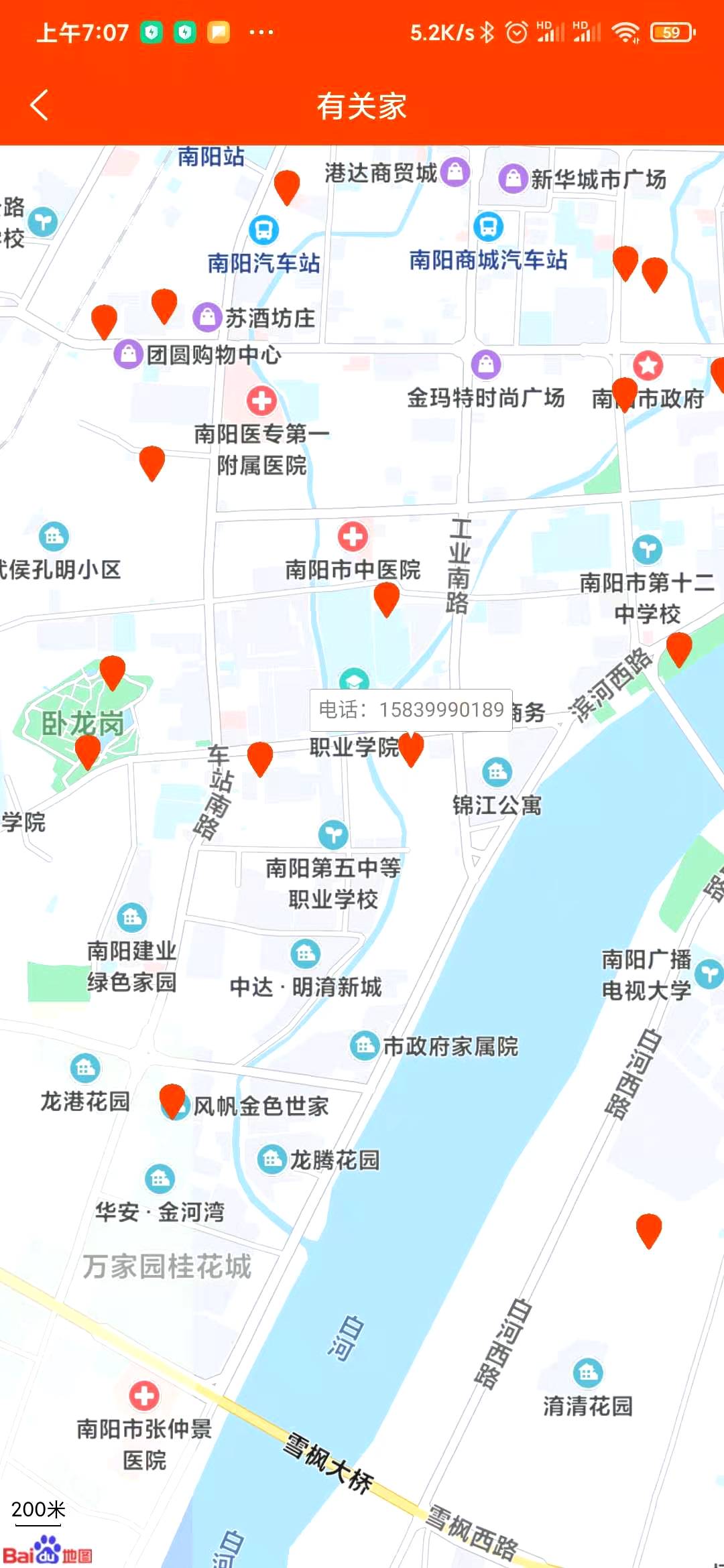Select the red marker above 南阳汽车站
Screen dimensions: 724x1568
tap(287, 185)
